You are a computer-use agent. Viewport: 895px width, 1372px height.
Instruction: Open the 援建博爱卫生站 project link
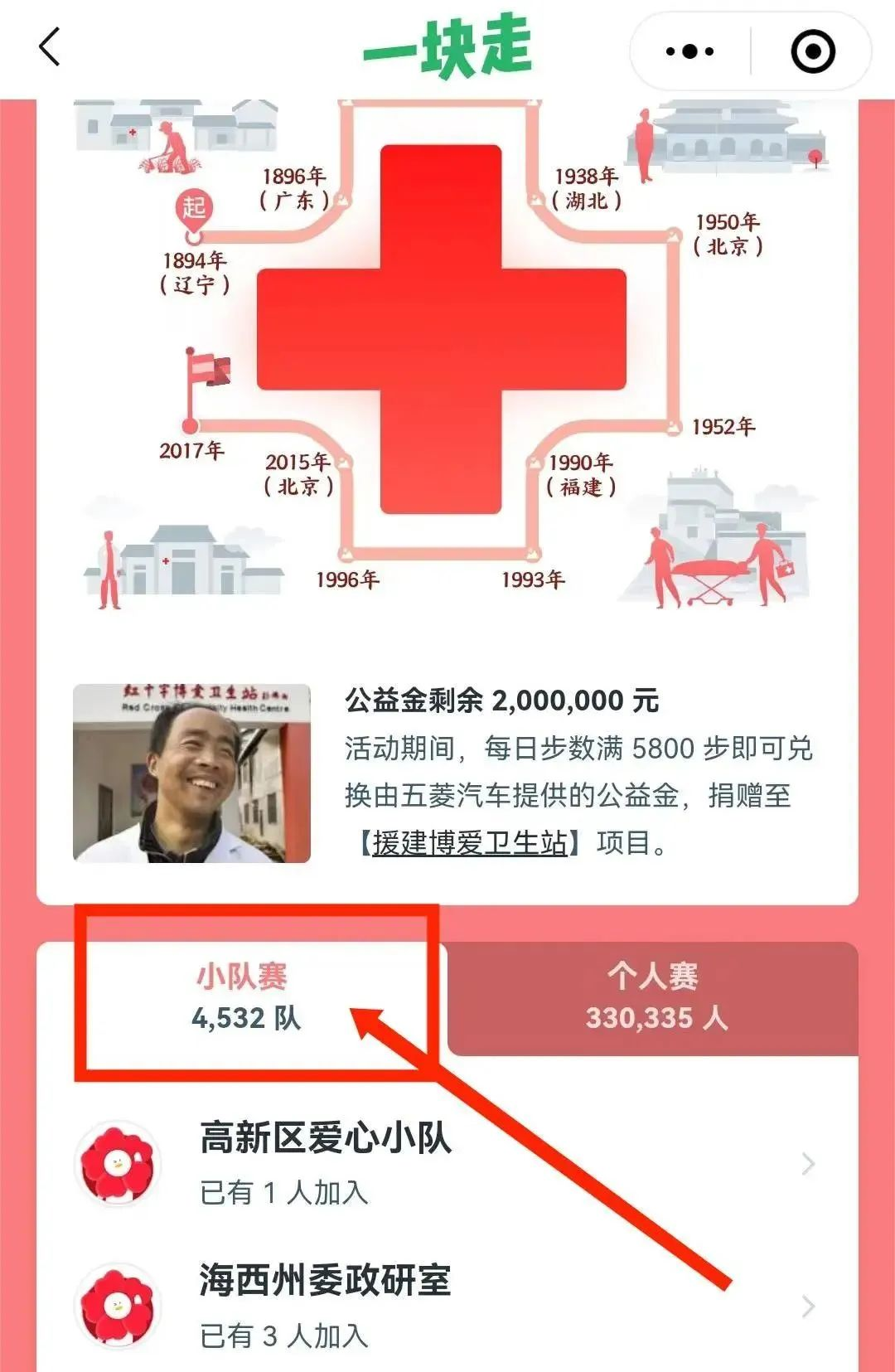pyautogui.click(x=470, y=843)
